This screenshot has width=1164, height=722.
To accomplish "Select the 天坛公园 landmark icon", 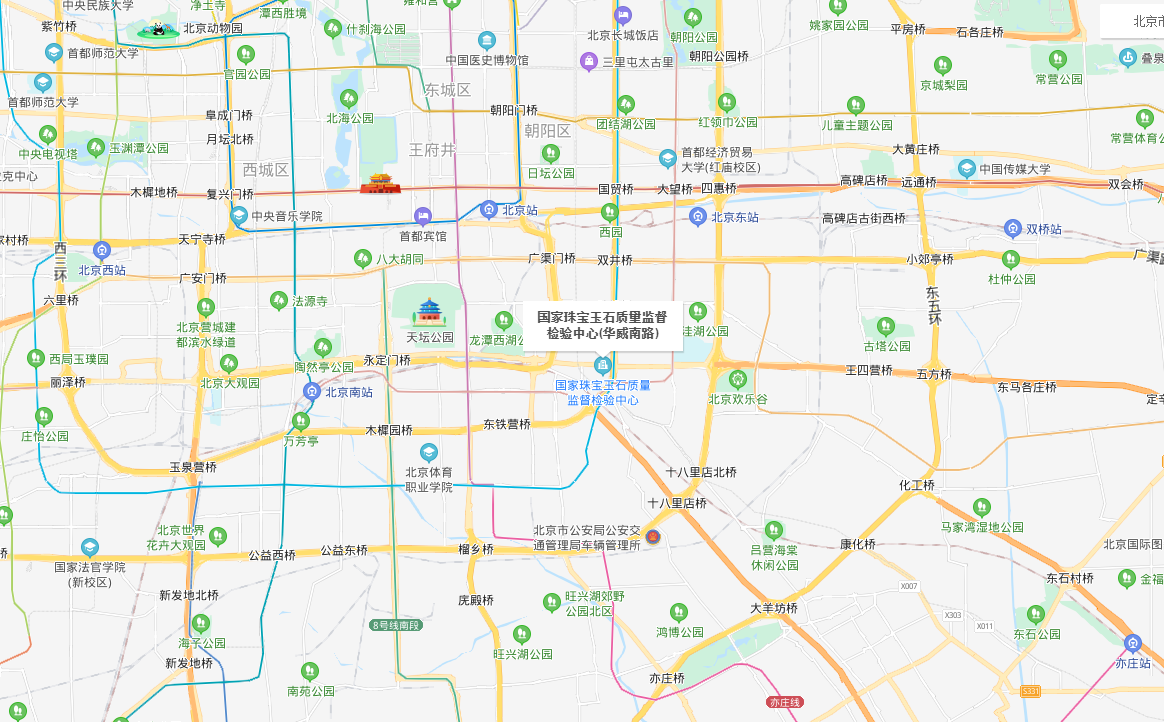I will [x=430, y=312].
